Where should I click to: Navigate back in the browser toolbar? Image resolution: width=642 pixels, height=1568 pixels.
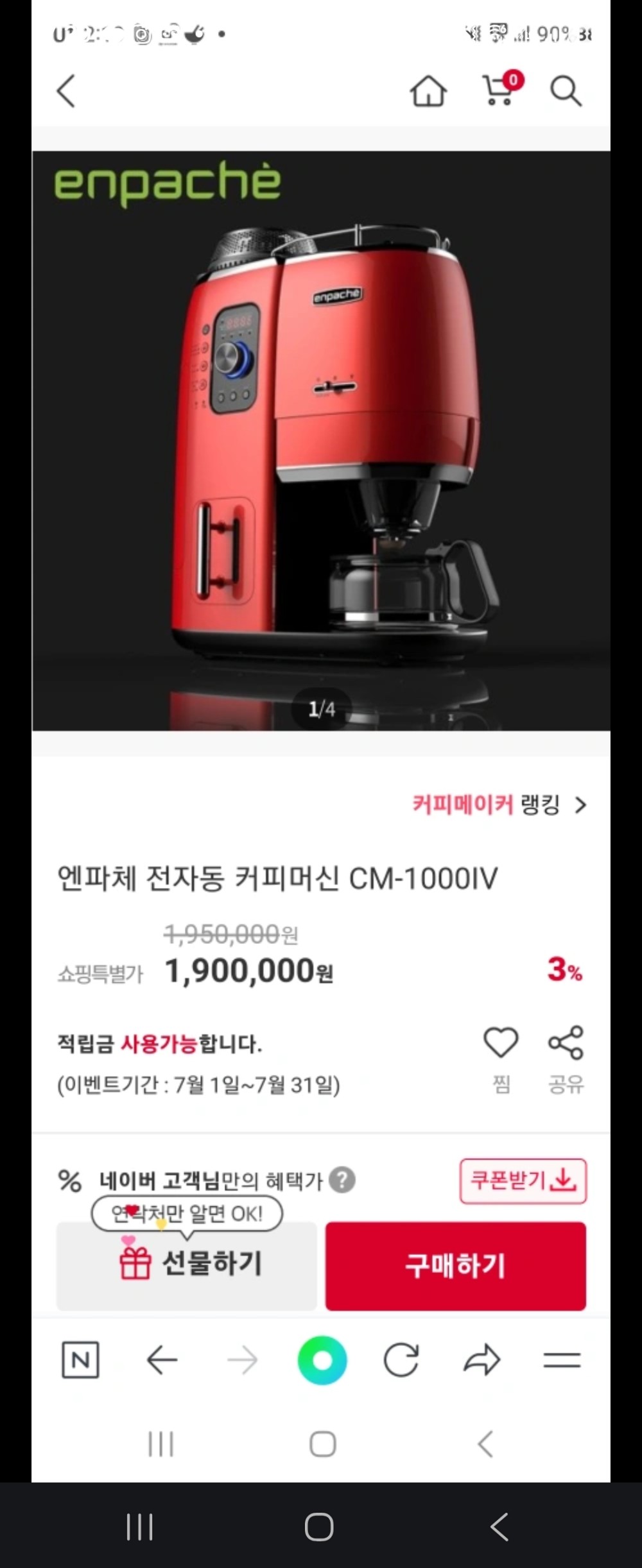[x=162, y=1360]
